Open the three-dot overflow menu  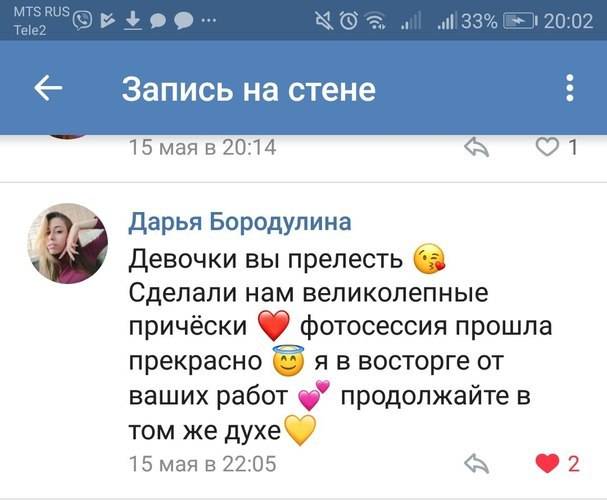point(569,89)
